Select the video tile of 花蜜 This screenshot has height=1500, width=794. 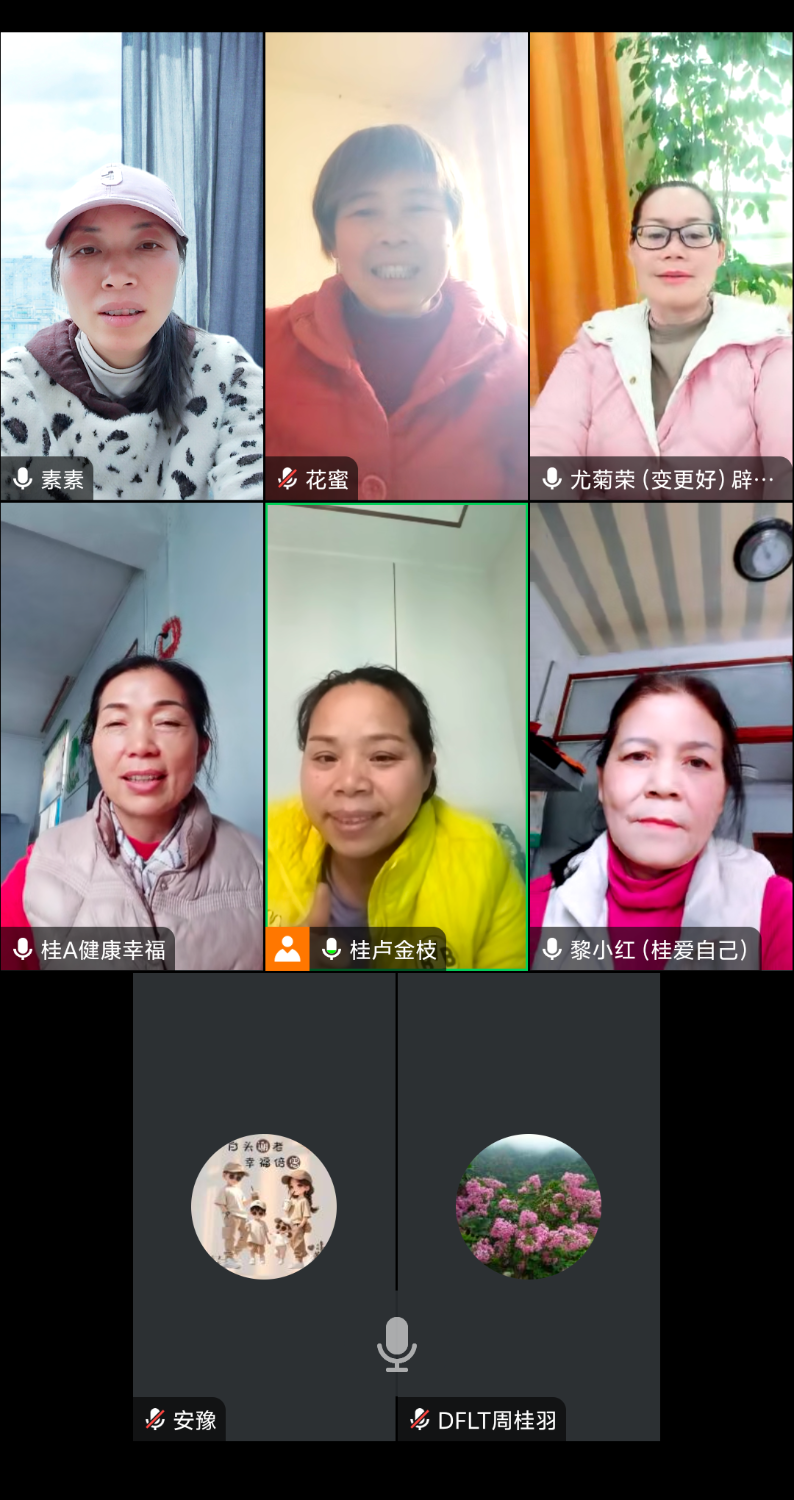[396, 266]
